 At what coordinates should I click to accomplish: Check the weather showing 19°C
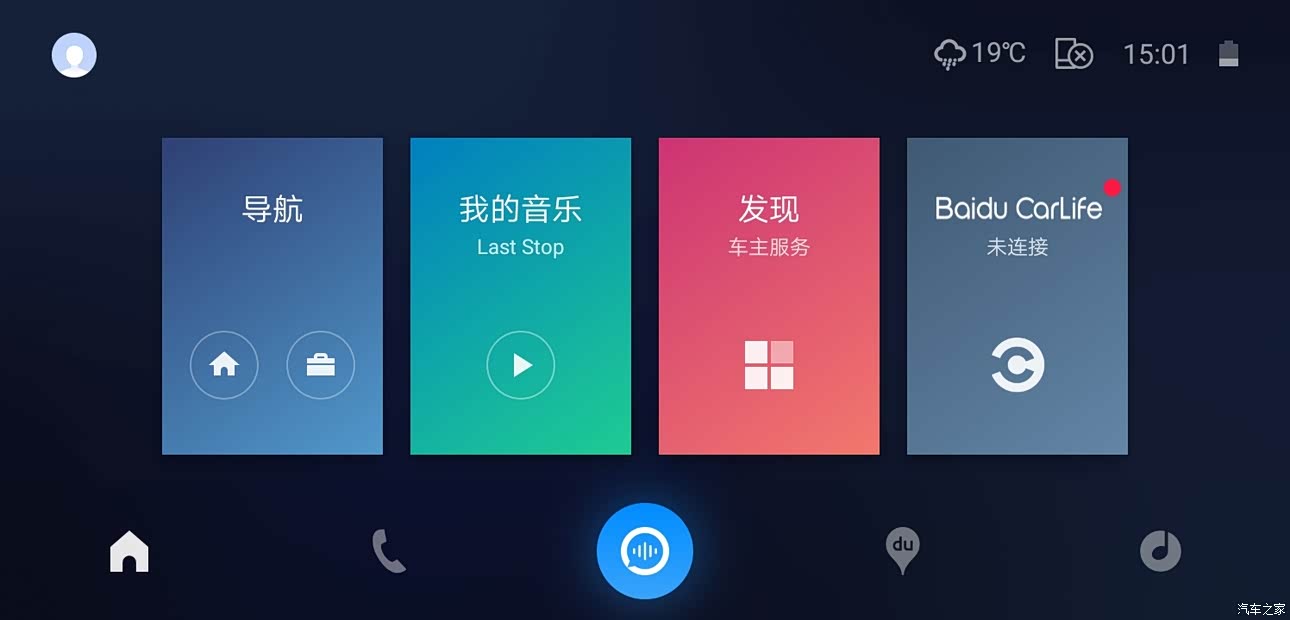pyautogui.click(x=979, y=53)
